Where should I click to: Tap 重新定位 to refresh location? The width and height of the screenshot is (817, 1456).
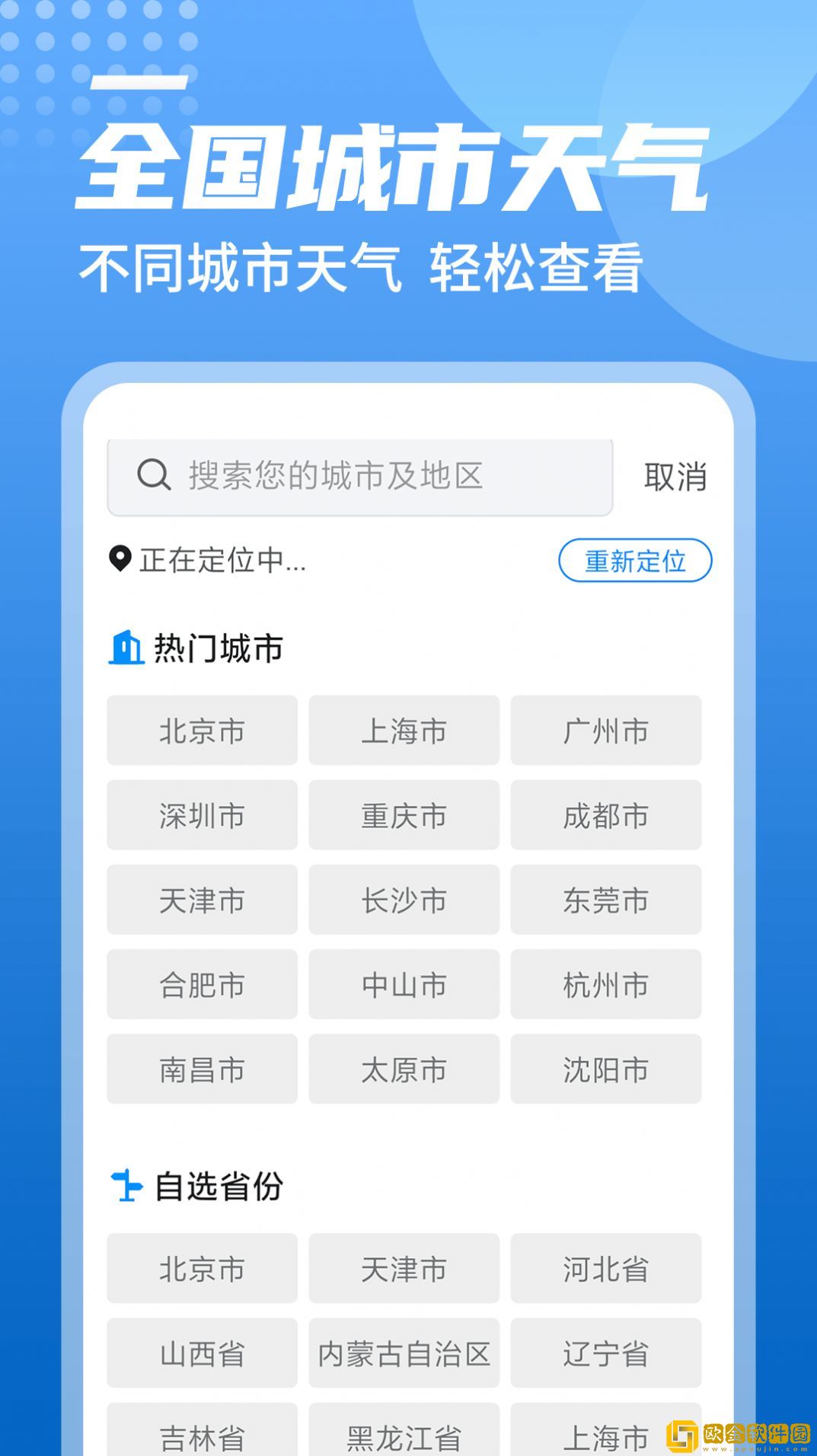(635, 561)
